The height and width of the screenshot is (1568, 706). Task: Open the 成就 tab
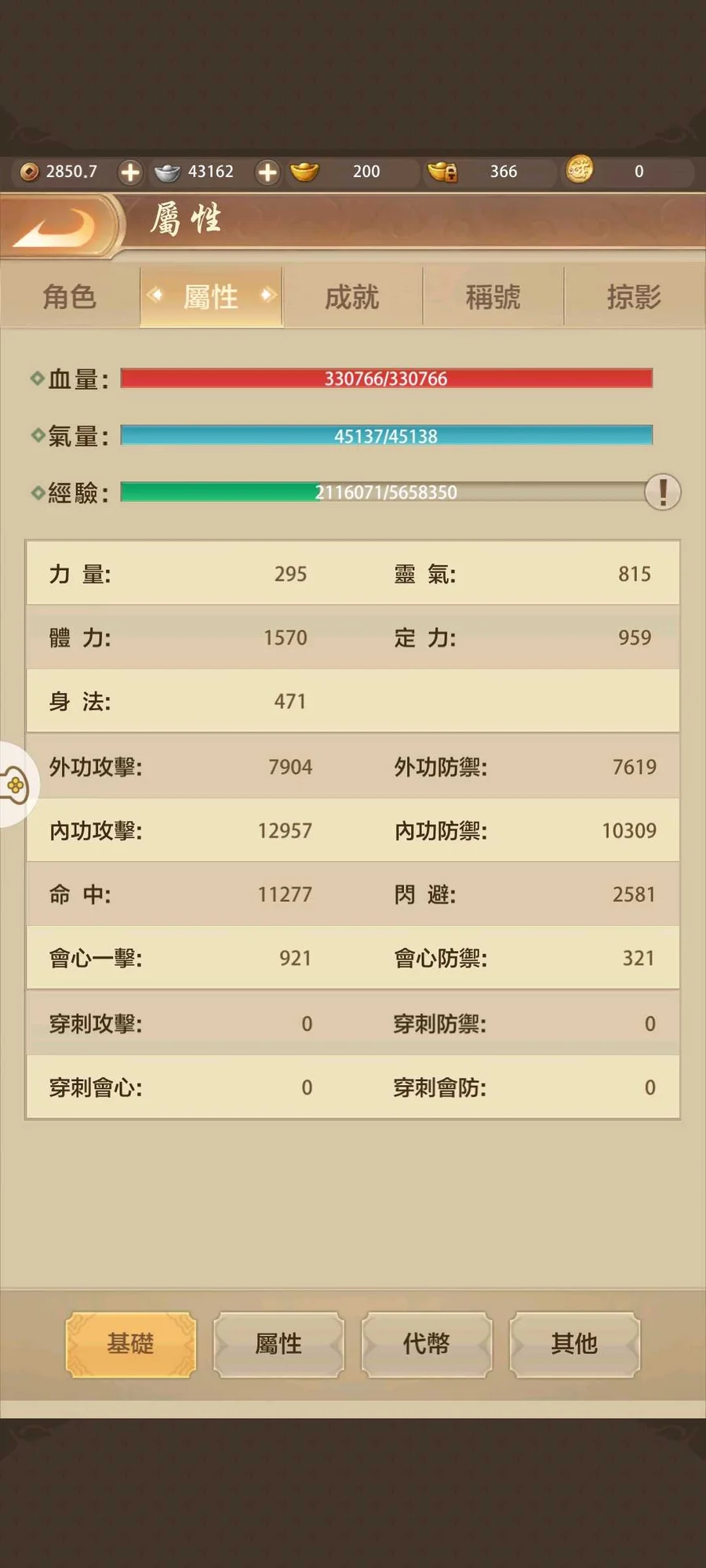coord(352,297)
